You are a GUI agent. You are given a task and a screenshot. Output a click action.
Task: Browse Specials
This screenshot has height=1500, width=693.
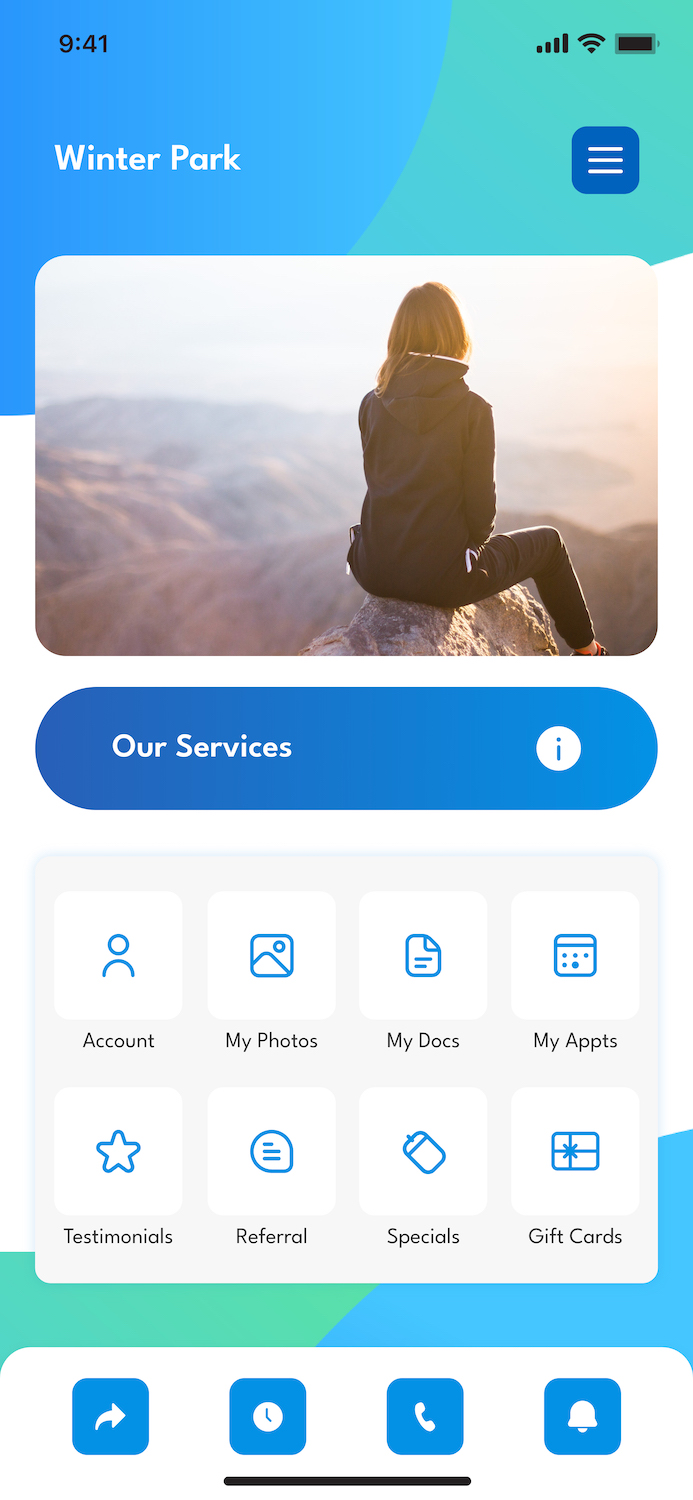pyautogui.click(x=423, y=1152)
